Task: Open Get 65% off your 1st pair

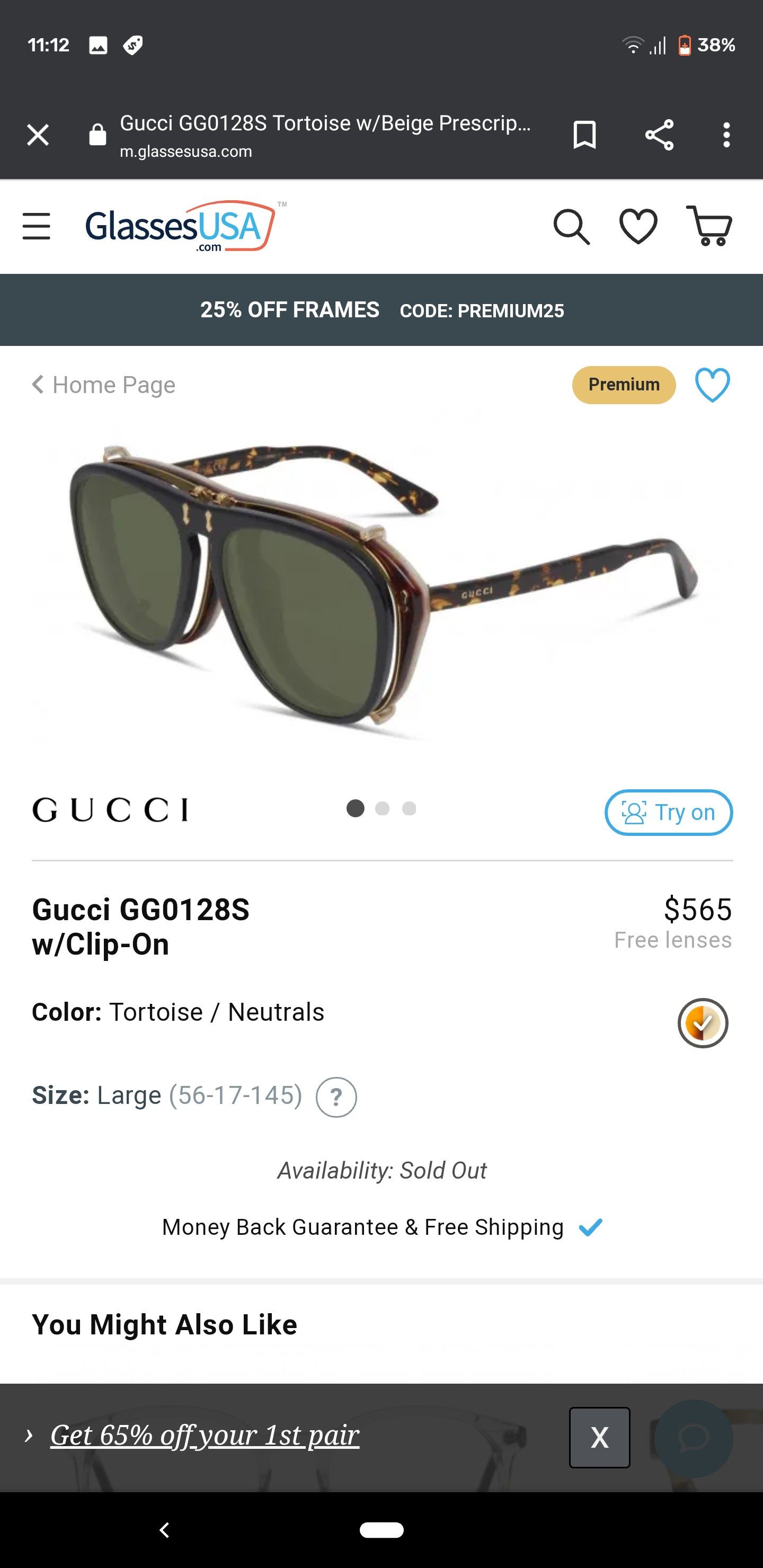Action: point(205,1435)
